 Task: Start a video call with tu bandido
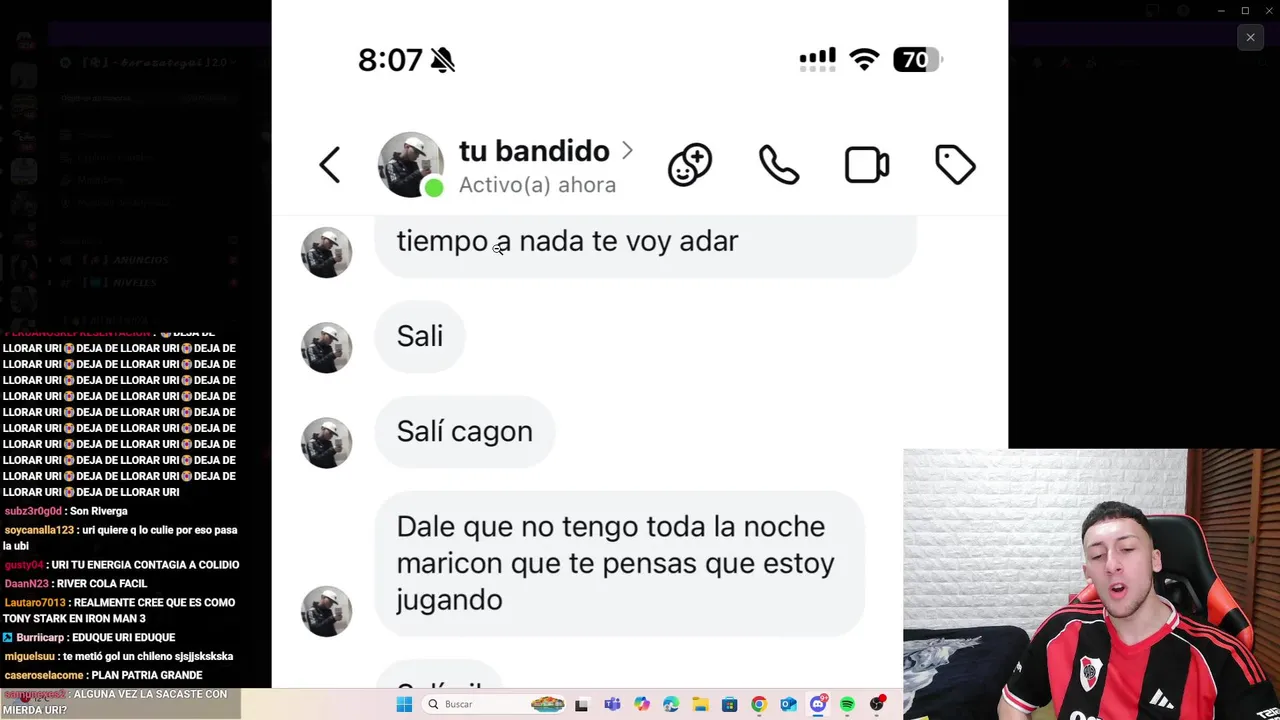pyautogui.click(x=867, y=165)
